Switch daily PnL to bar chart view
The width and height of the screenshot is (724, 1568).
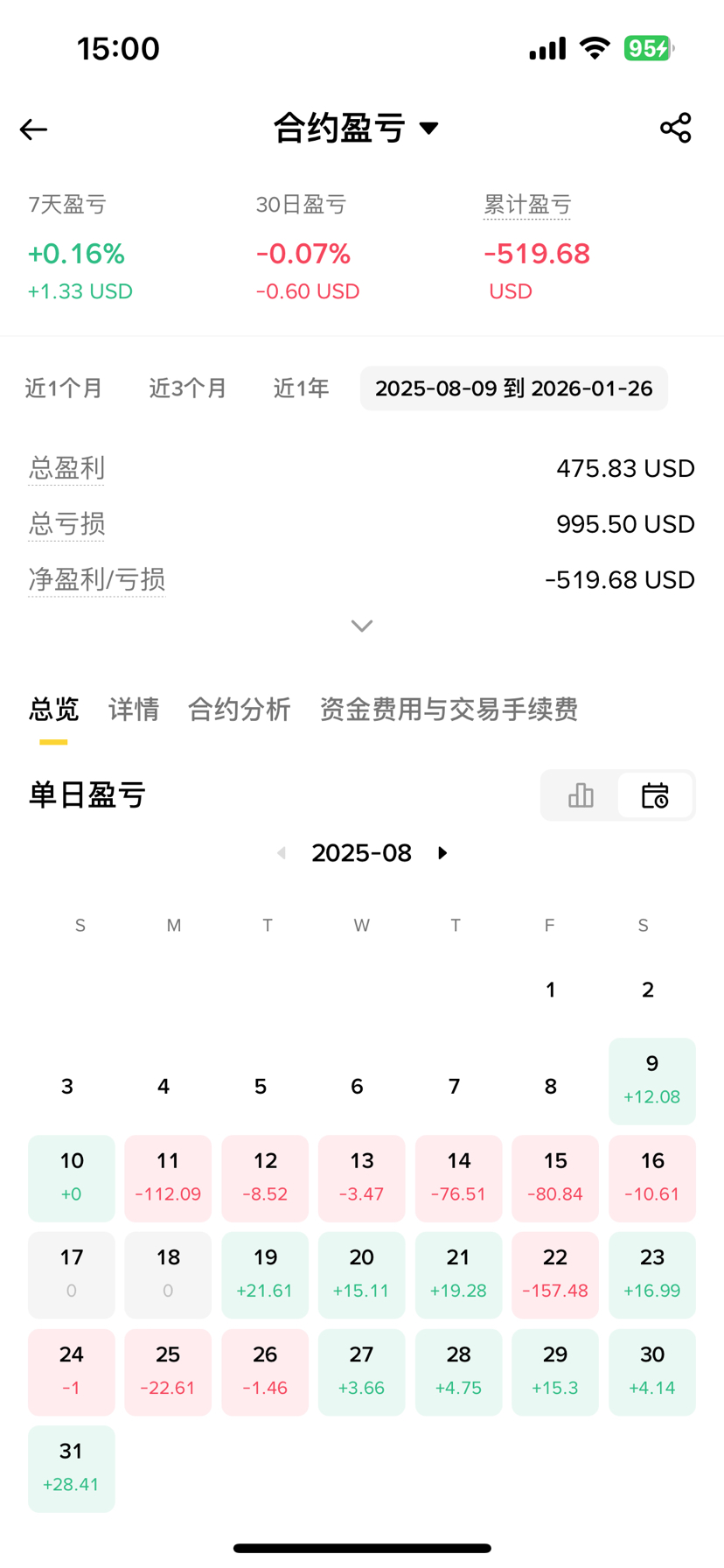[x=581, y=795]
